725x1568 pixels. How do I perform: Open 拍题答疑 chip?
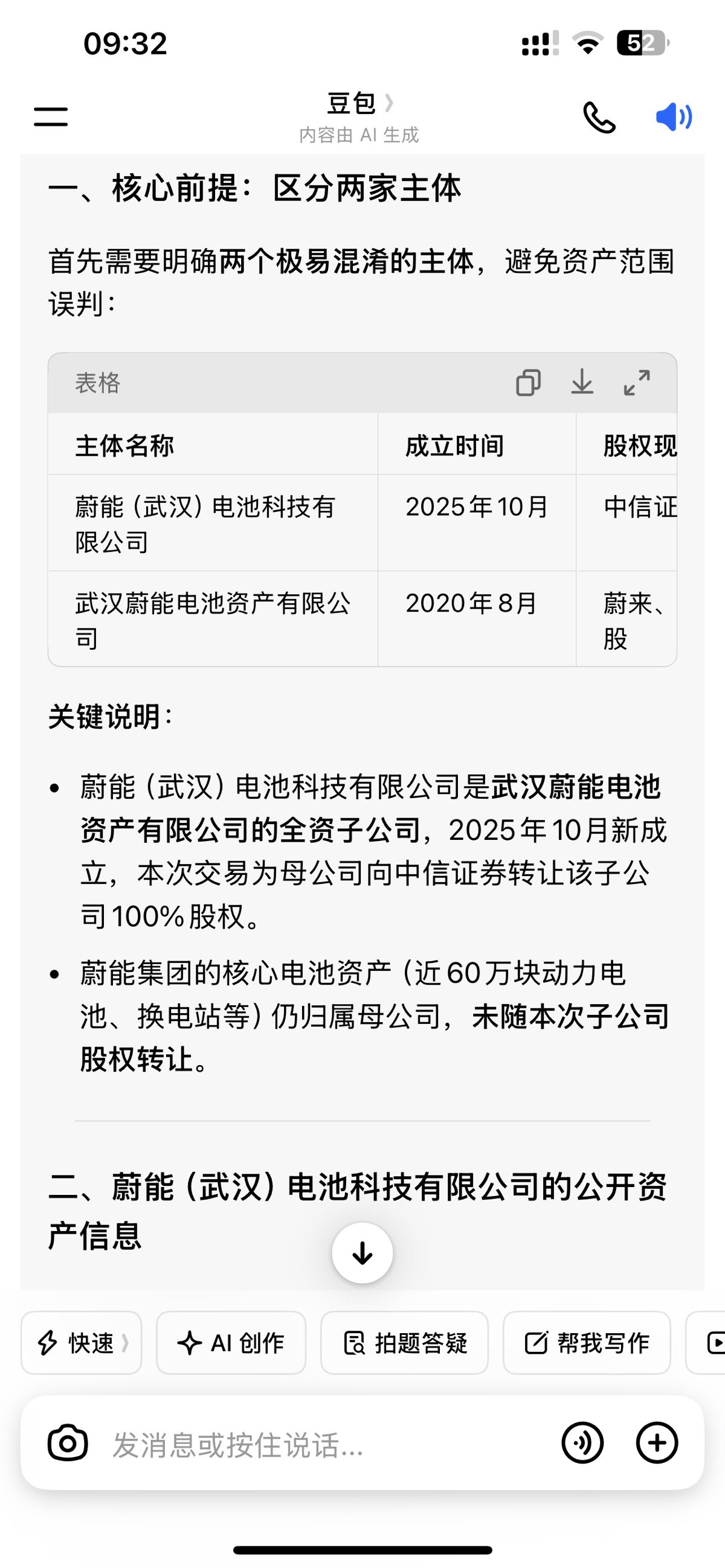(x=405, y=1342)
